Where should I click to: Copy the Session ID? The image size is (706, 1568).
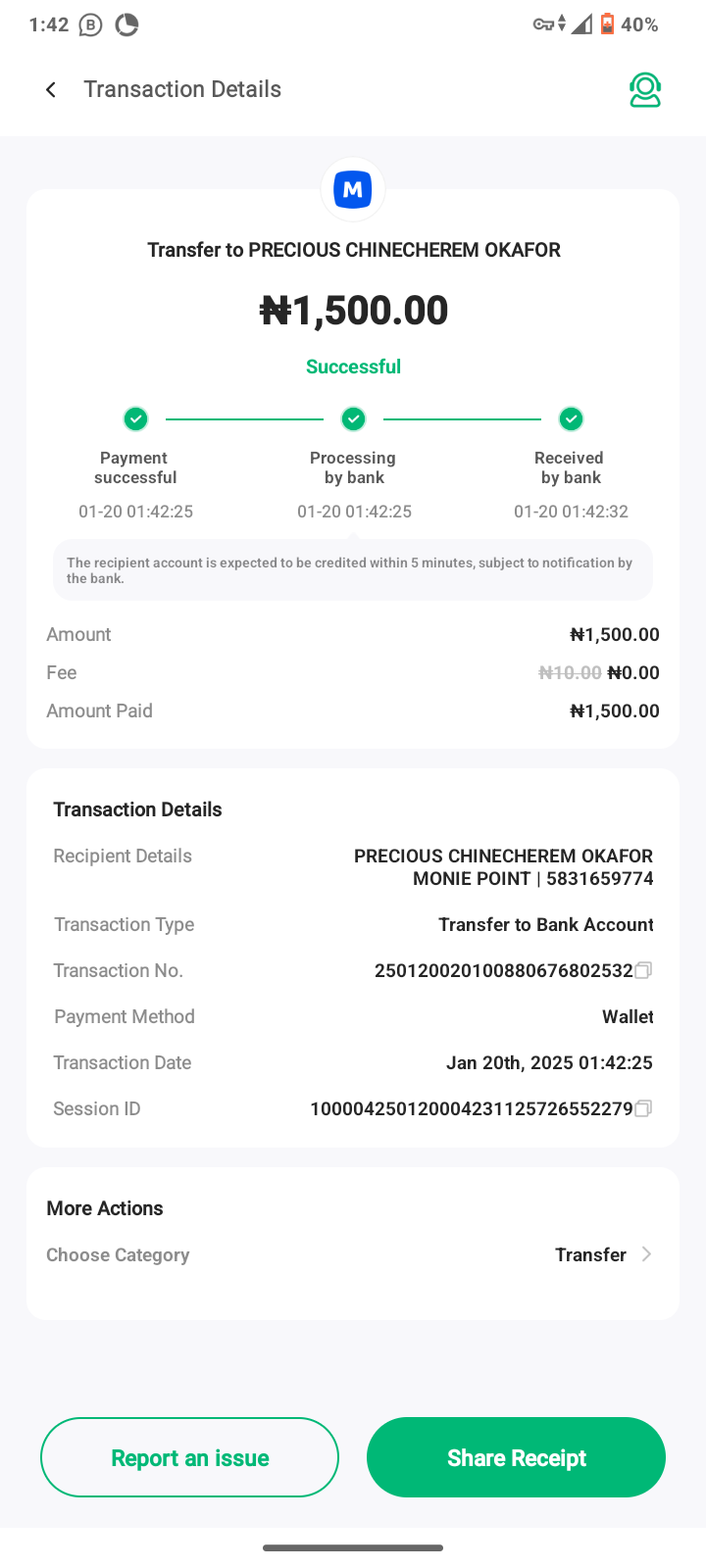click(x=643, y=1108)
